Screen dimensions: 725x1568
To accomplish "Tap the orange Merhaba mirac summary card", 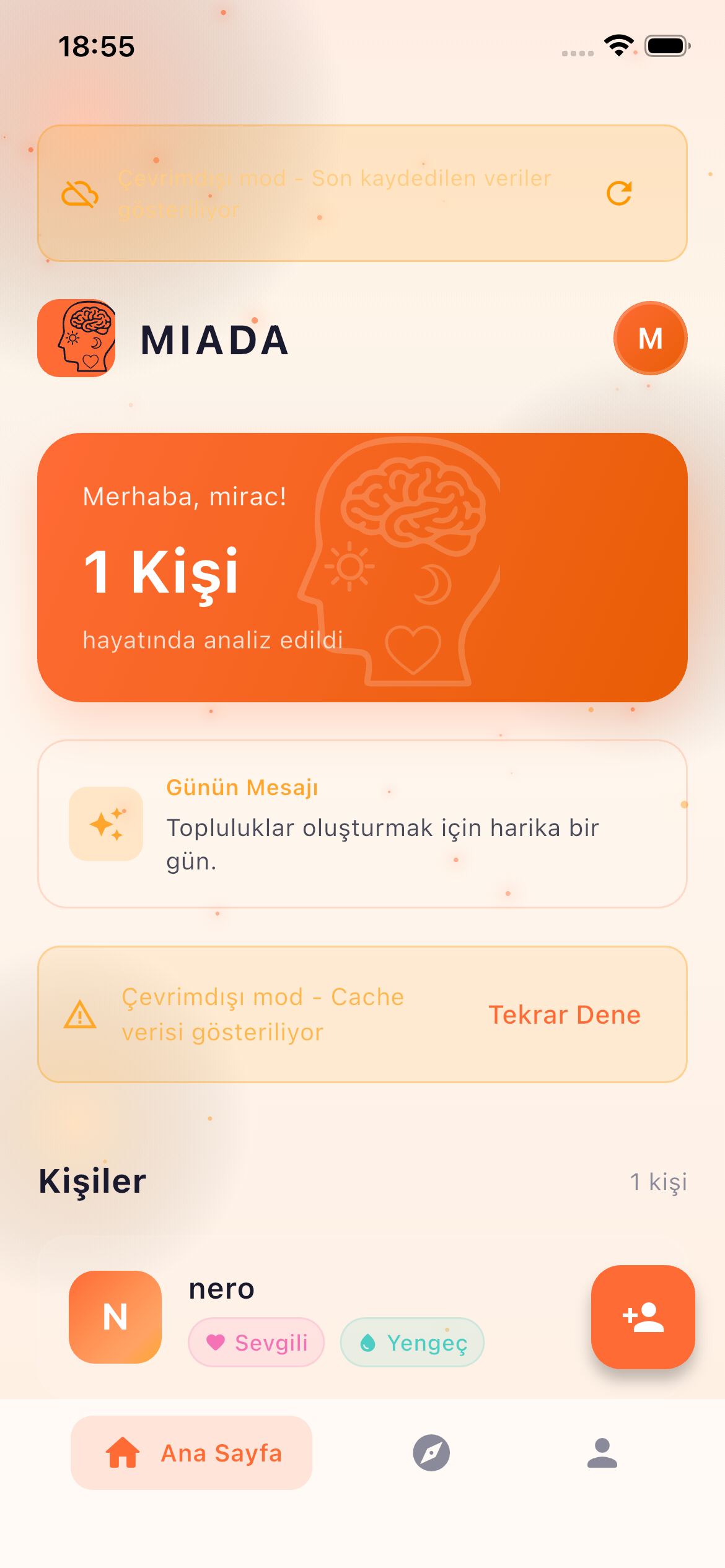I will [362, 567].
